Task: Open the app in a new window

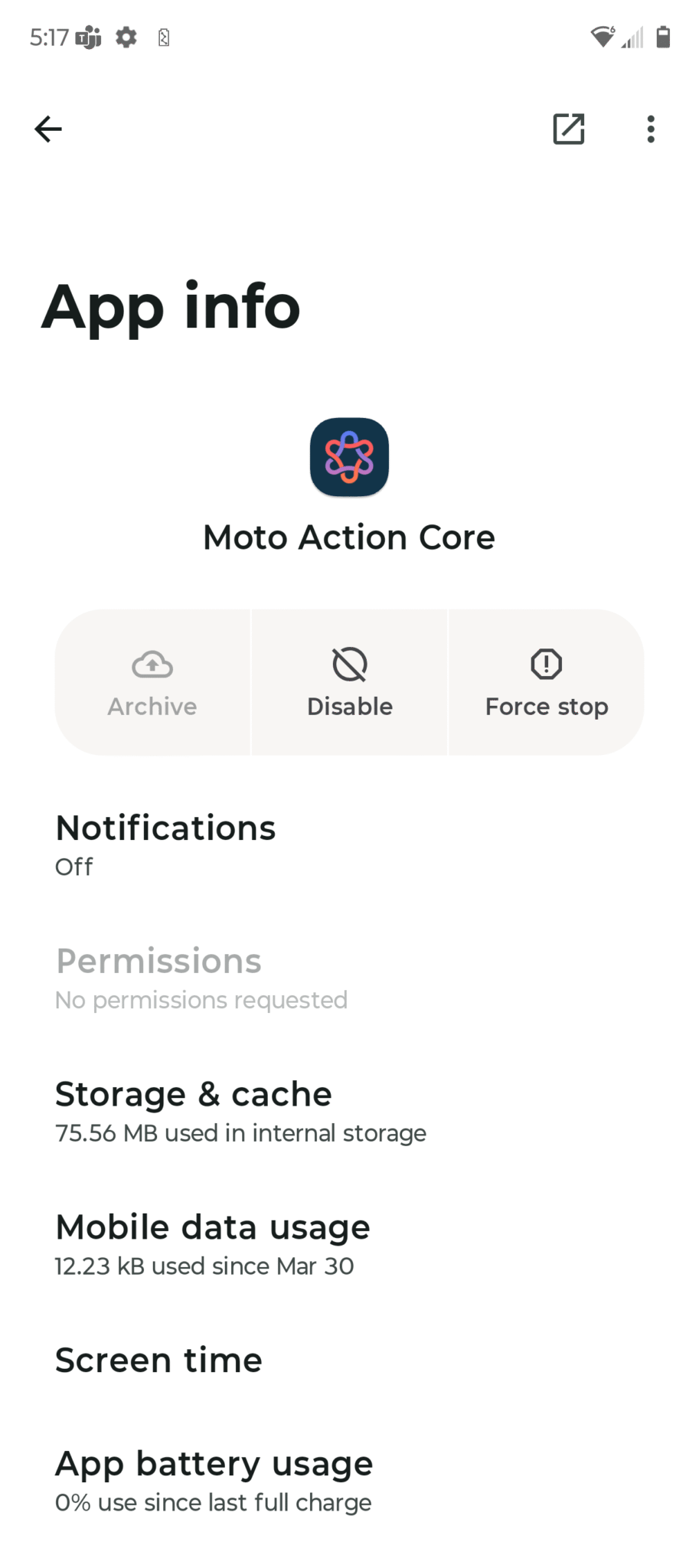Action: 568,129
